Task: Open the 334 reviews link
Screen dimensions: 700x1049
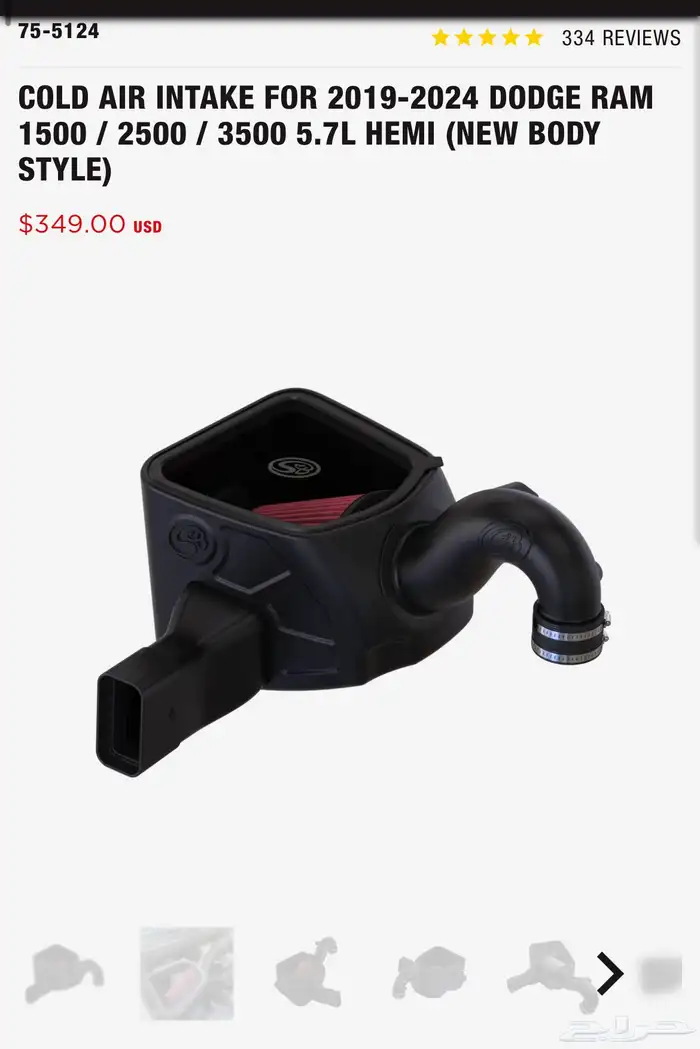Action: 620,38
